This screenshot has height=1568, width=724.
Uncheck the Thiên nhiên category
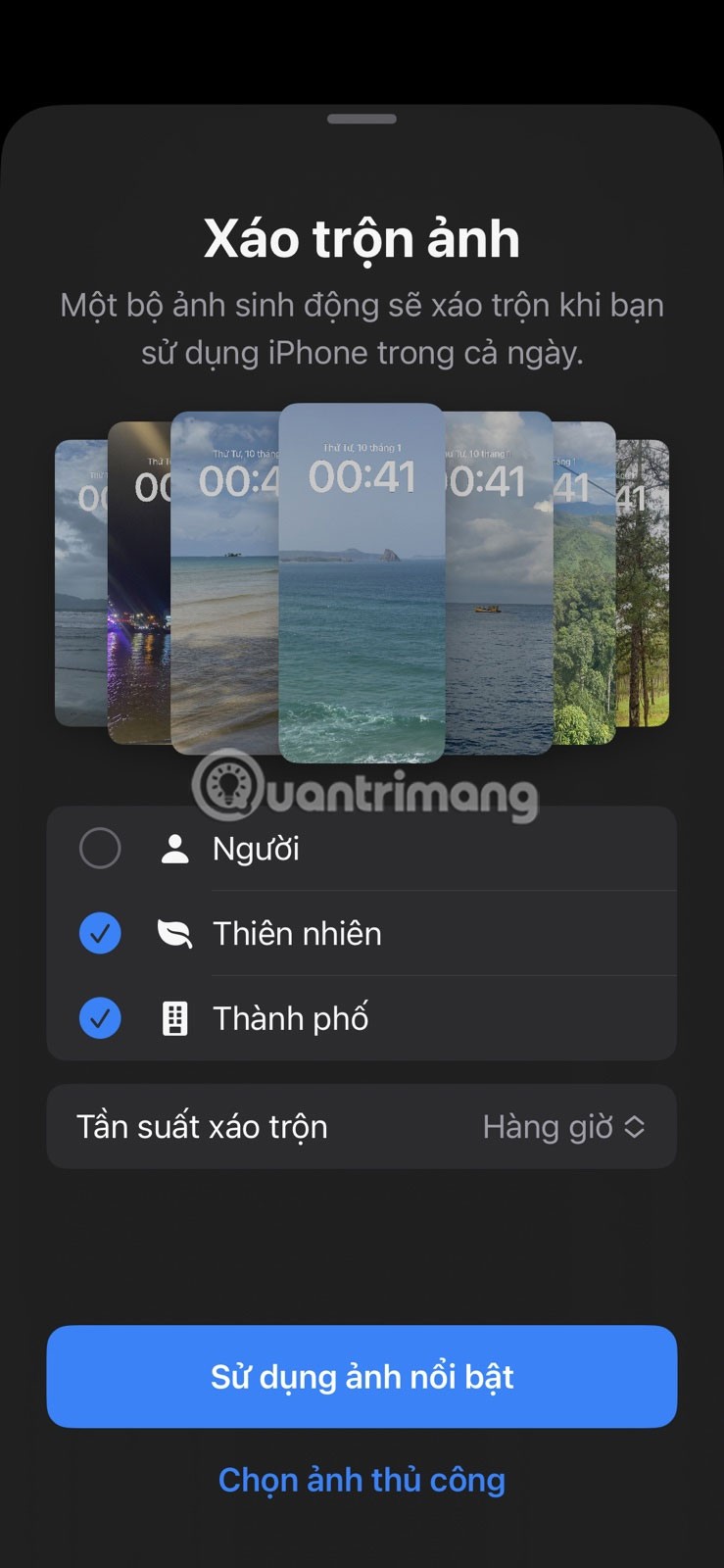tap(100, 933)
